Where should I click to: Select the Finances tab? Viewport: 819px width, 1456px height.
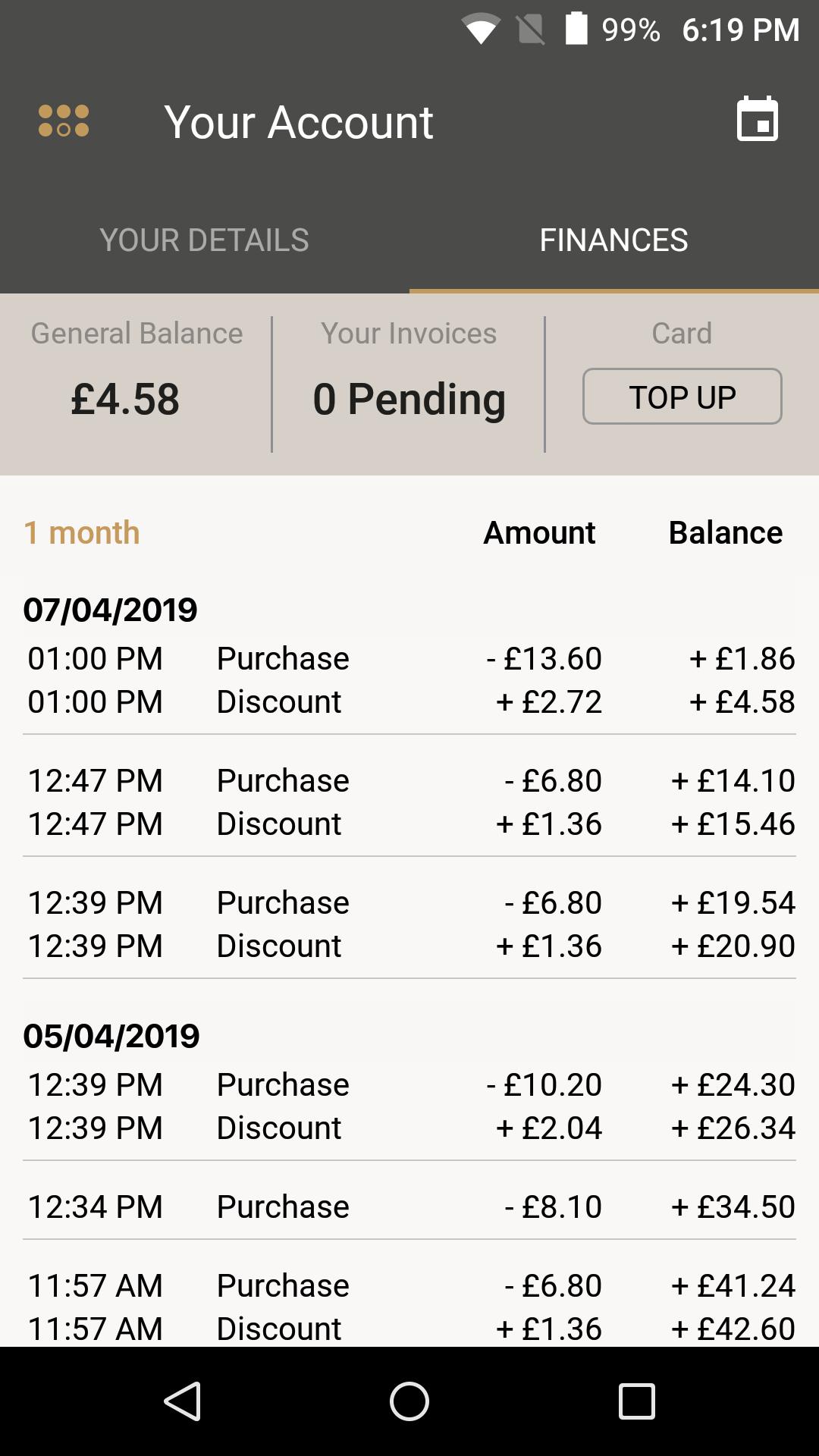tap(614, 240)
